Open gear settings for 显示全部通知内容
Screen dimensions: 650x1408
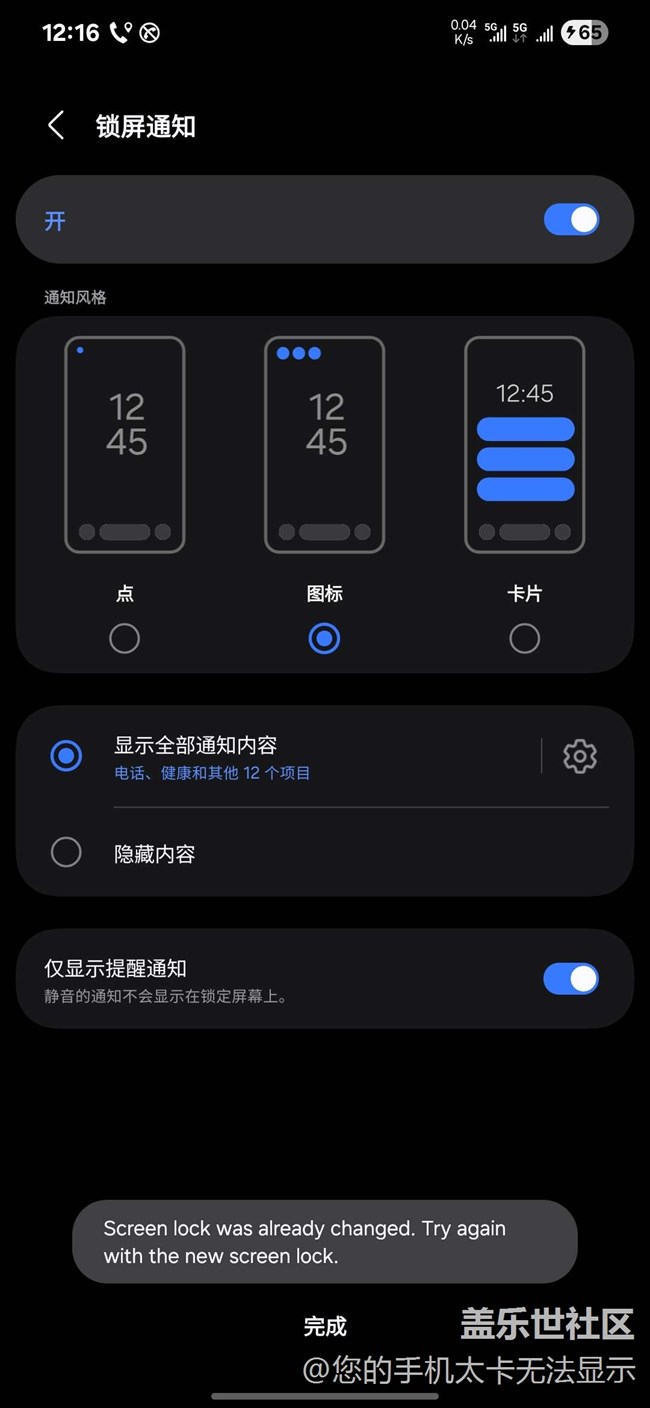click(x=580, y=756)
